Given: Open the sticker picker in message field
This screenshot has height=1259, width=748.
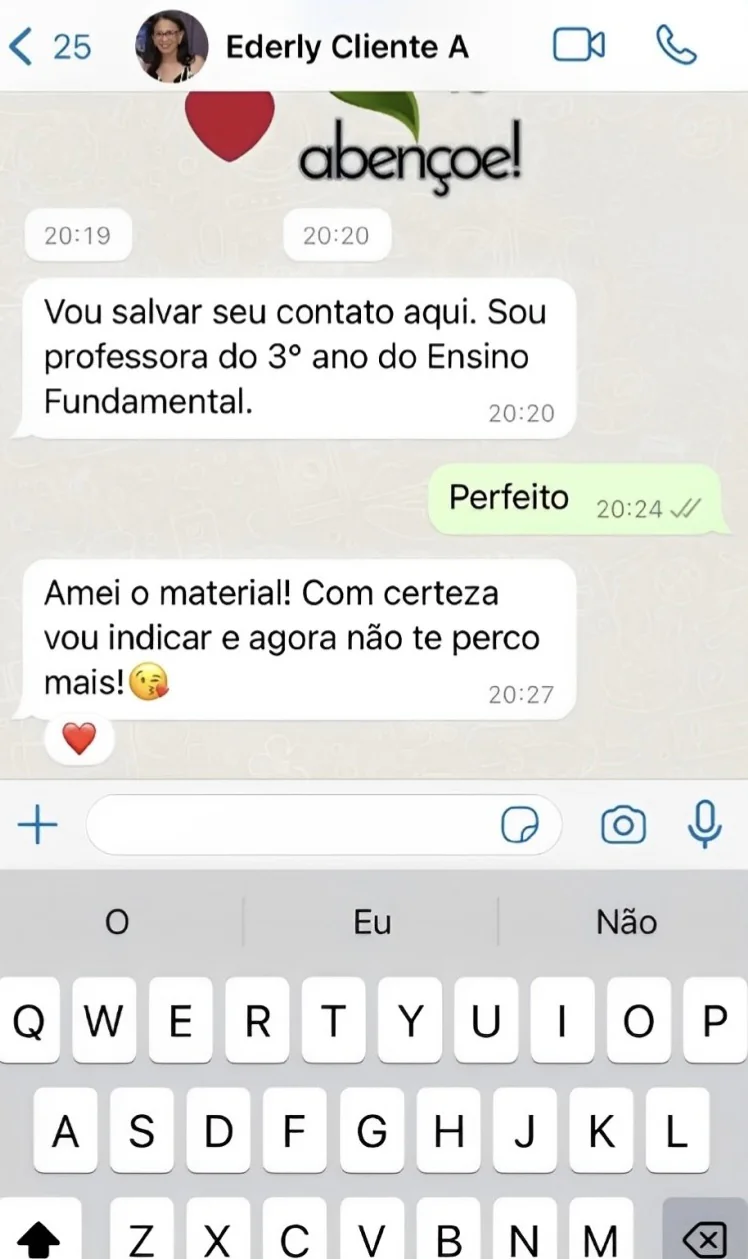Looking at the screenshot, I should (x=519, y=826).
